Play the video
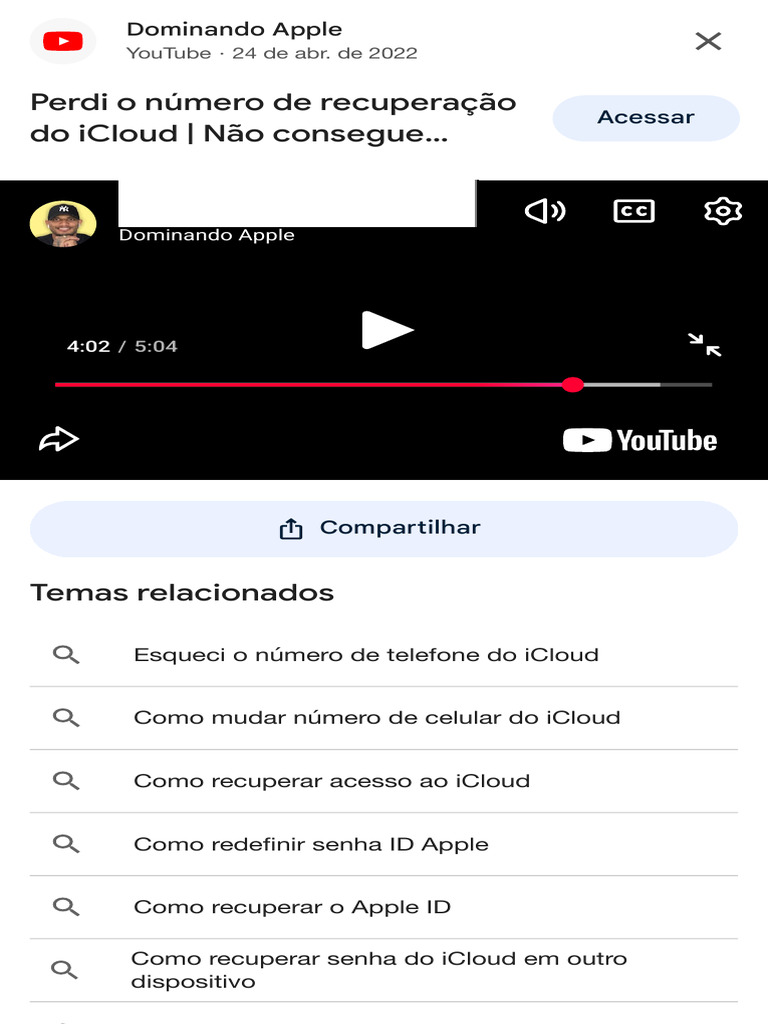 (387, 330)
